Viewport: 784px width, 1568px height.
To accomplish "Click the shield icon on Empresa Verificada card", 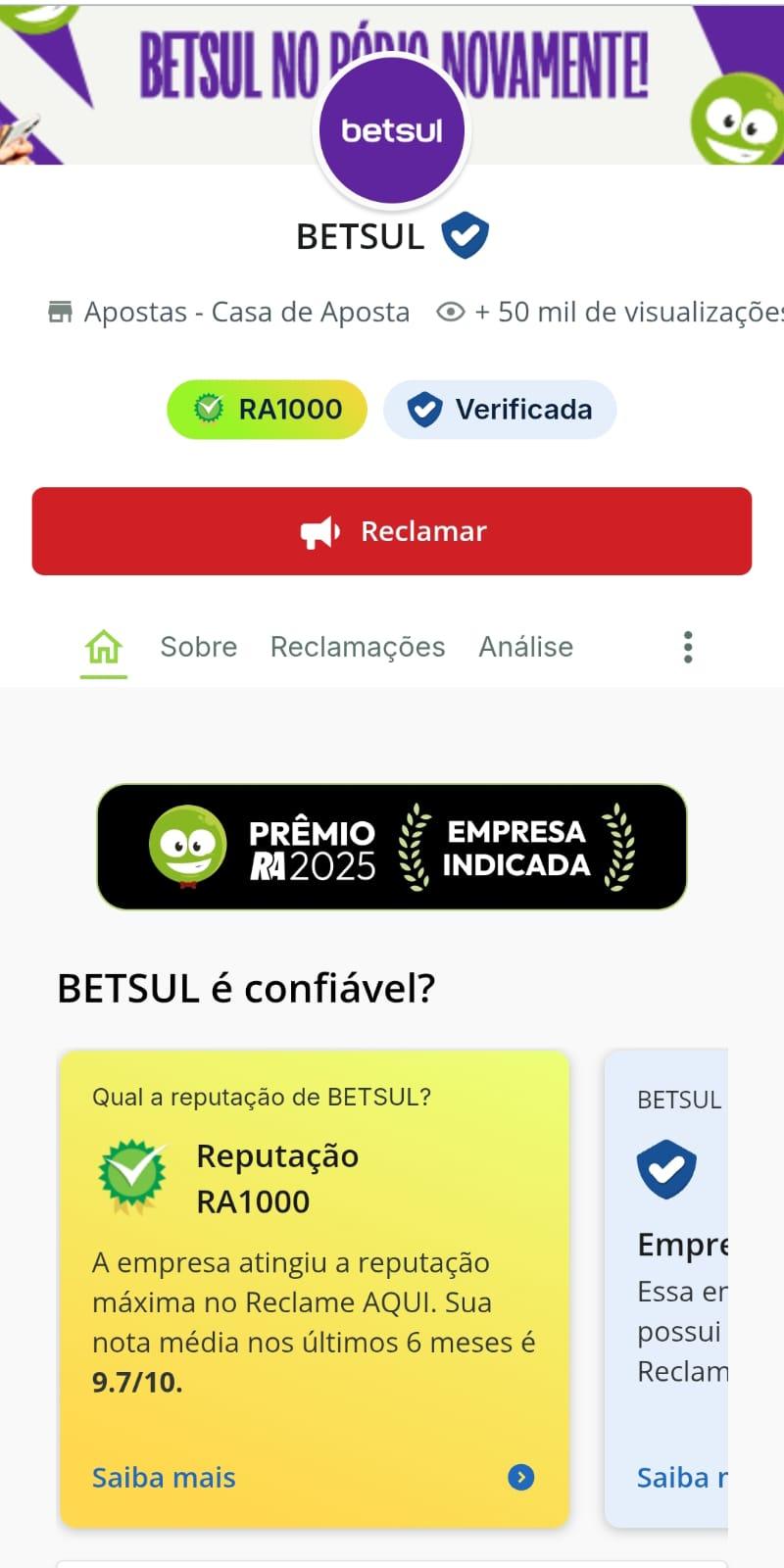I will [665, 1168].
